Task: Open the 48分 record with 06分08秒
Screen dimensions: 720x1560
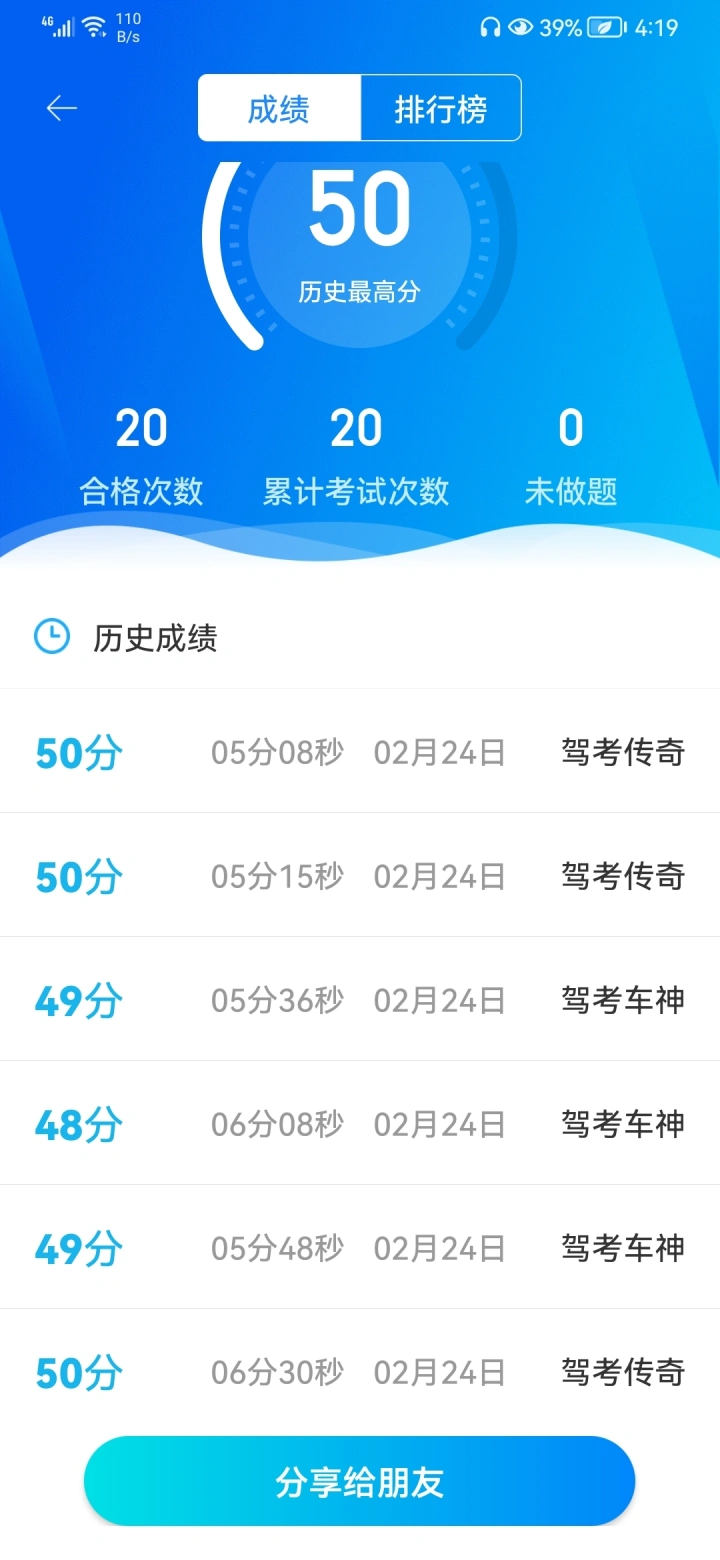Action: pyautogui.click(x=360, y=1123)
